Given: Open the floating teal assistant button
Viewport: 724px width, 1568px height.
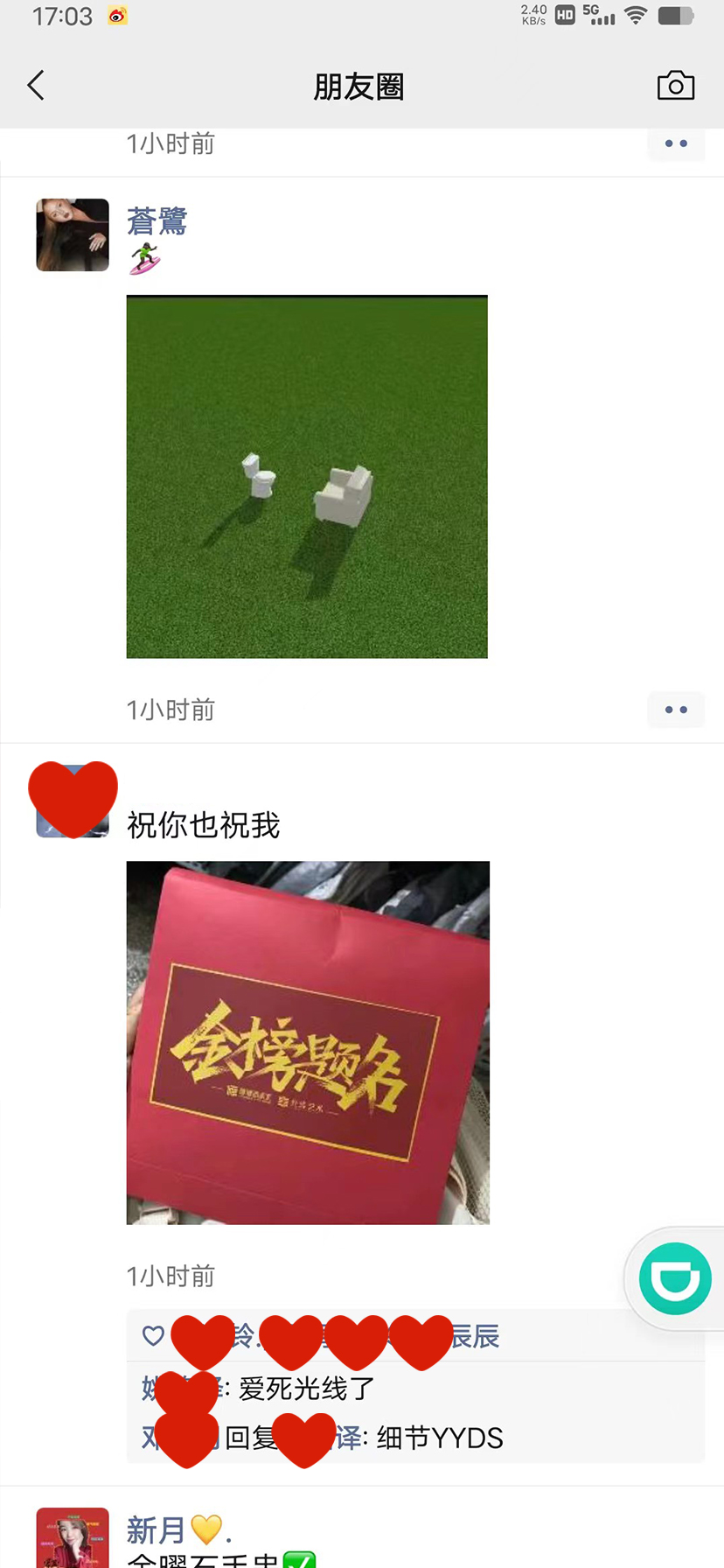Looking at the screenshot, I should [x=675, y=1278].
